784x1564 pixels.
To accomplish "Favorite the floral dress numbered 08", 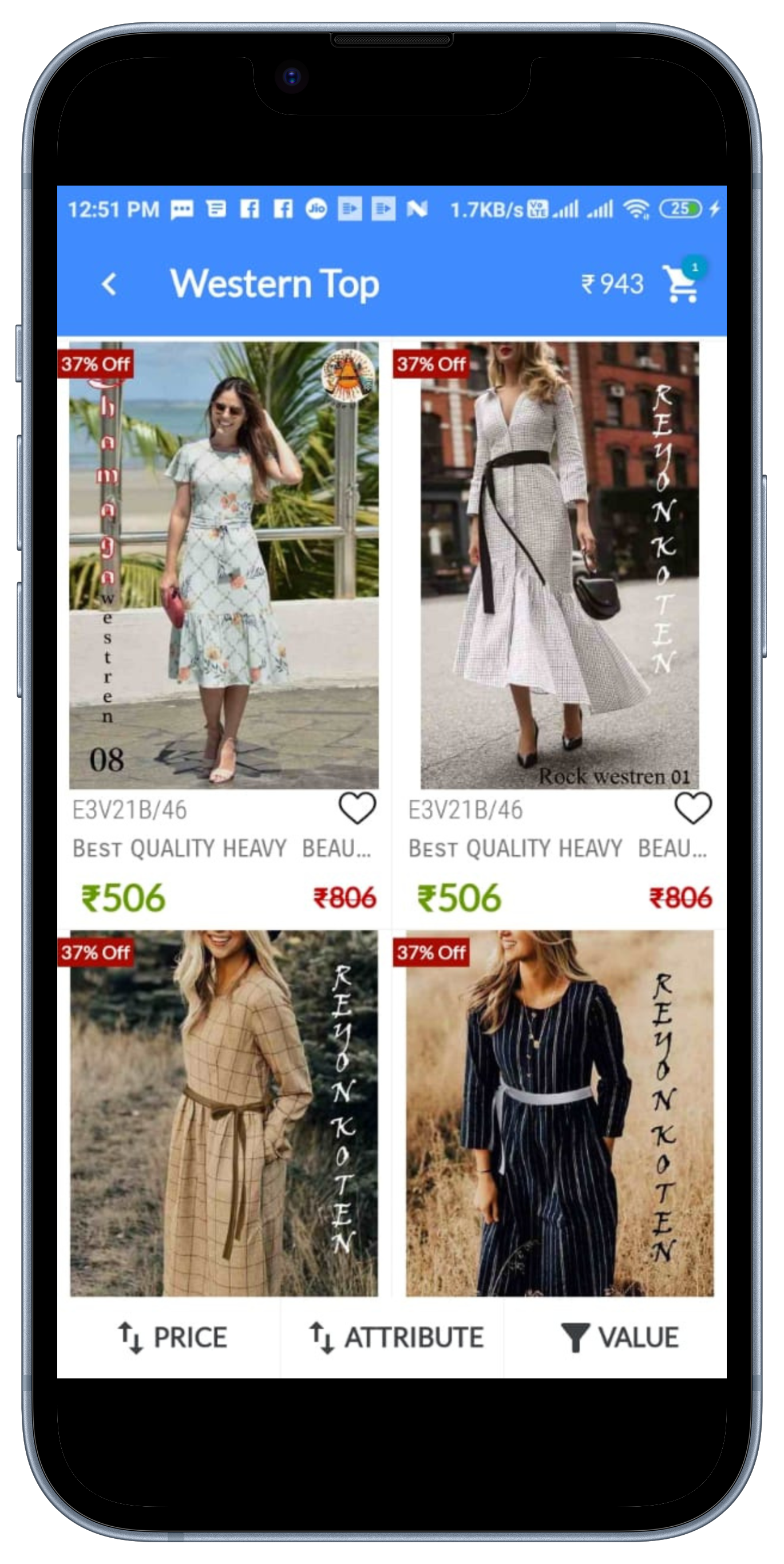I will click(357, 808).
